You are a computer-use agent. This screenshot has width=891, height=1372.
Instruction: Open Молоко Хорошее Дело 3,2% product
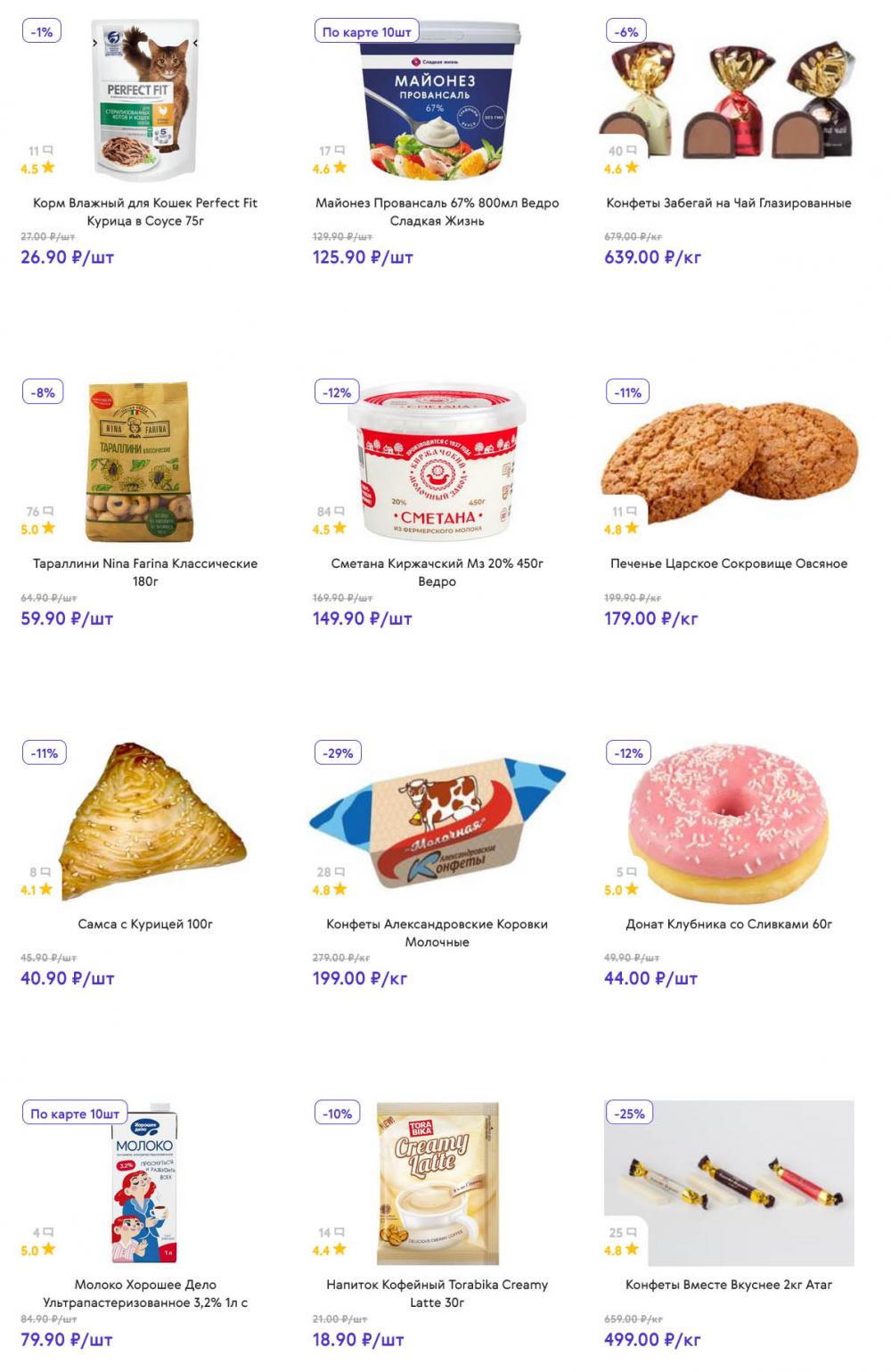tap(145, 1293)
